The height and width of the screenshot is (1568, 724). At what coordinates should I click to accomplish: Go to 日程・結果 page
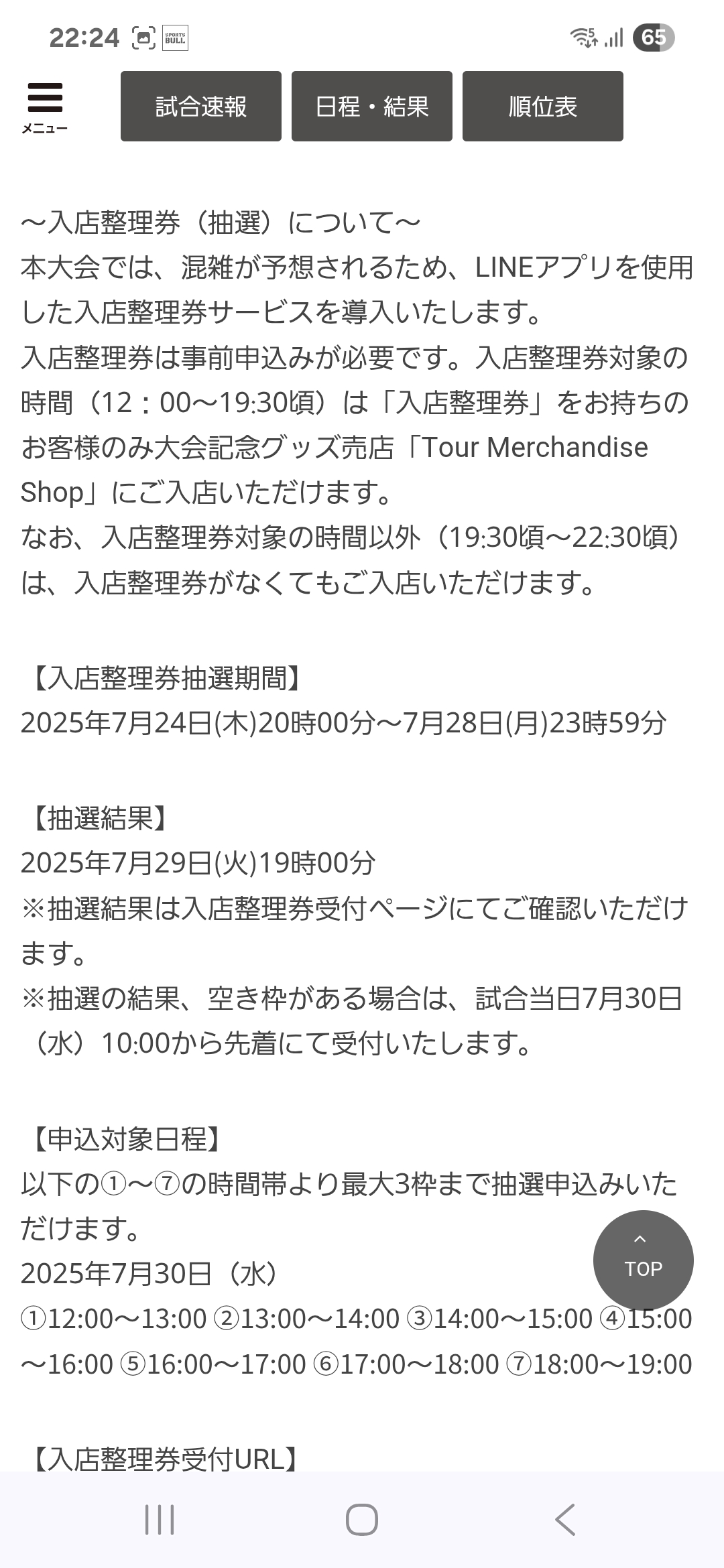click(x=372, y=107)
